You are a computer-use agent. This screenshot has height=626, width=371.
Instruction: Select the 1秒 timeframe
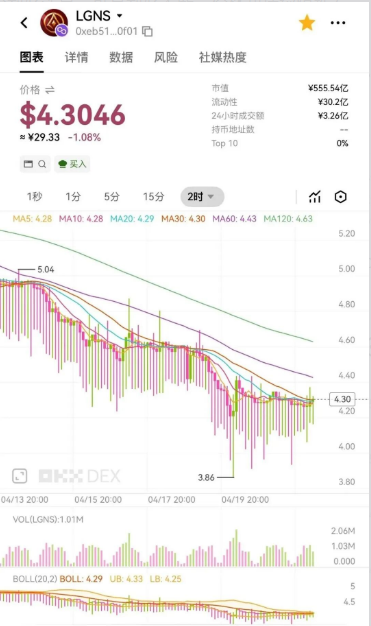34,196
